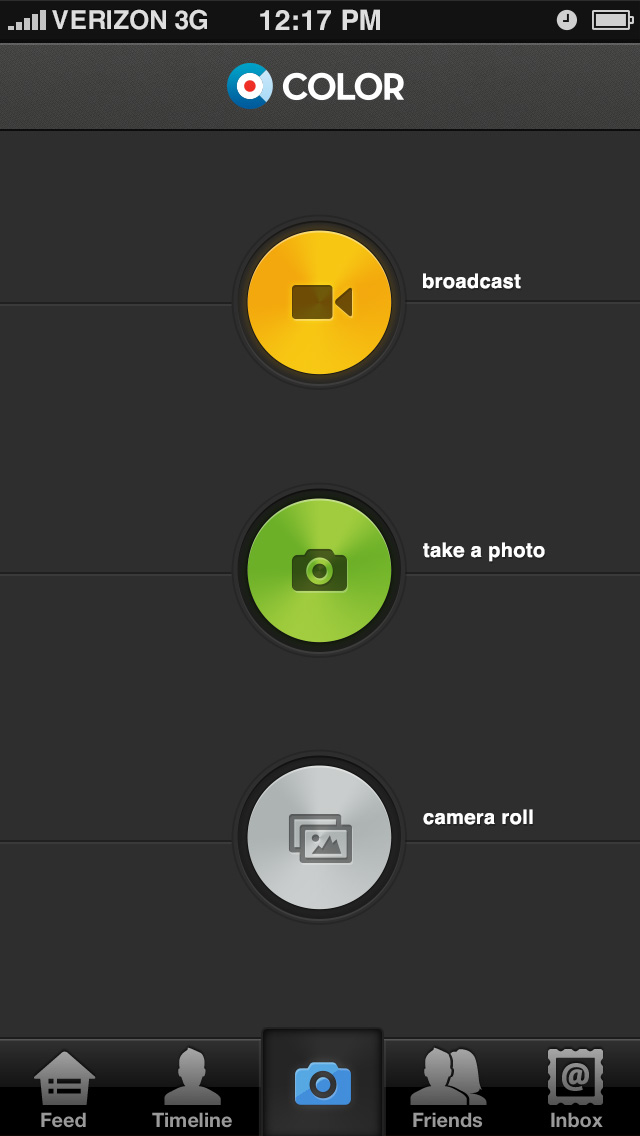Tap the green take a photo button
Screen dimensions: 640x1136
click(x=319, y=570)
